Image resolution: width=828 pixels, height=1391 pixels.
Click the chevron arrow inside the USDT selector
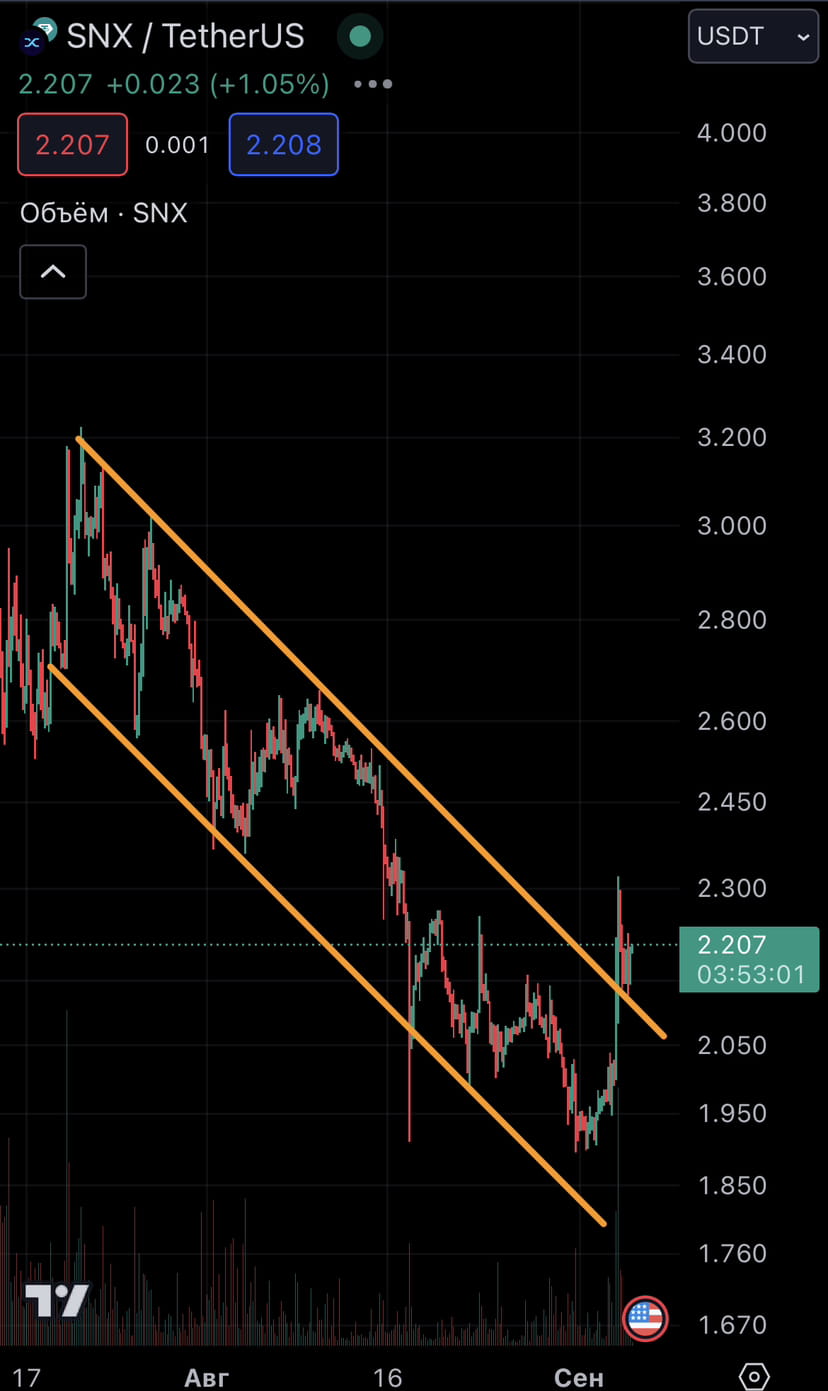coord(803,36)
